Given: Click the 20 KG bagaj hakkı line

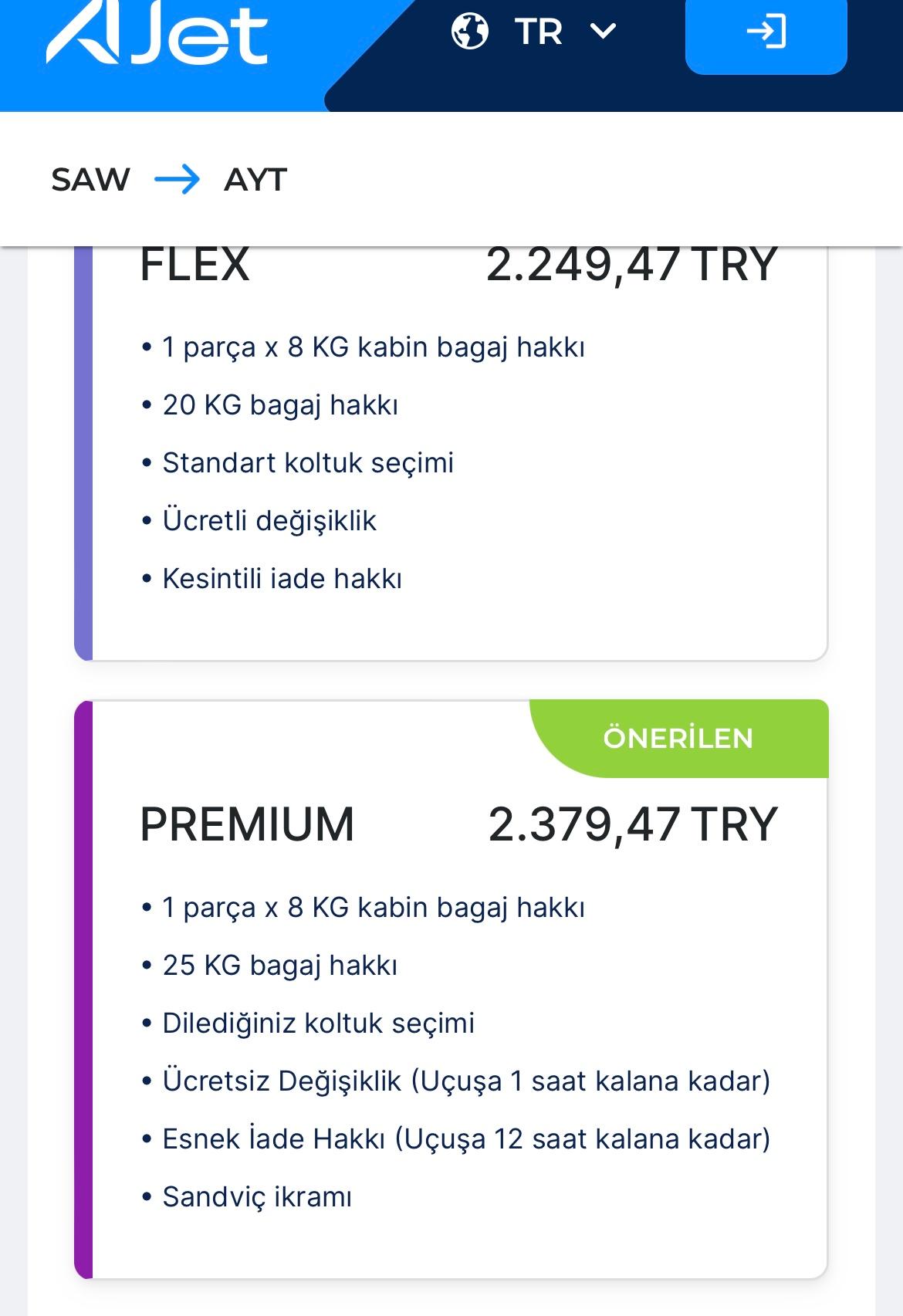Looking at the screenshot, I should [x=280, y=404].
